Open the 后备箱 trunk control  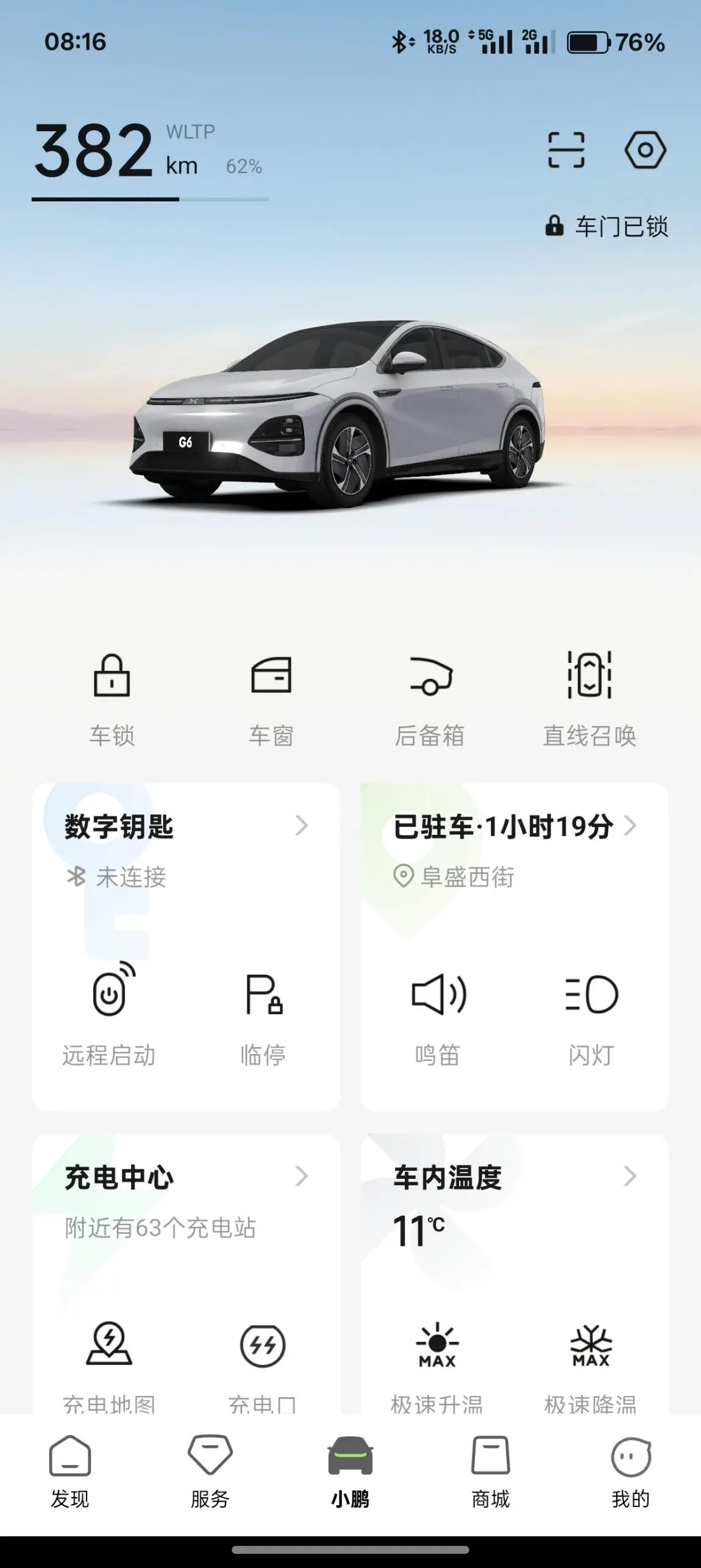coord(430,698)
